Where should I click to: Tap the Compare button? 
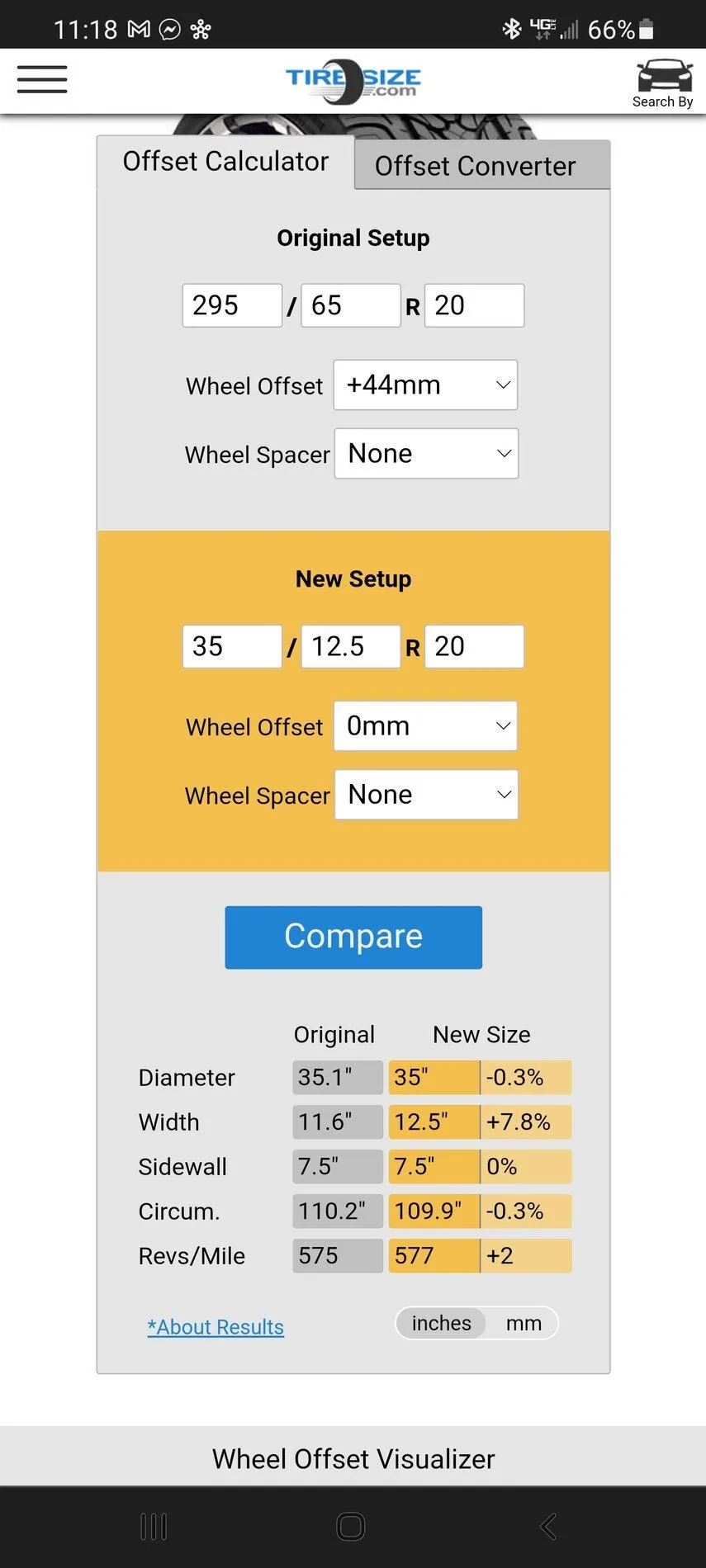click(353, 937)
